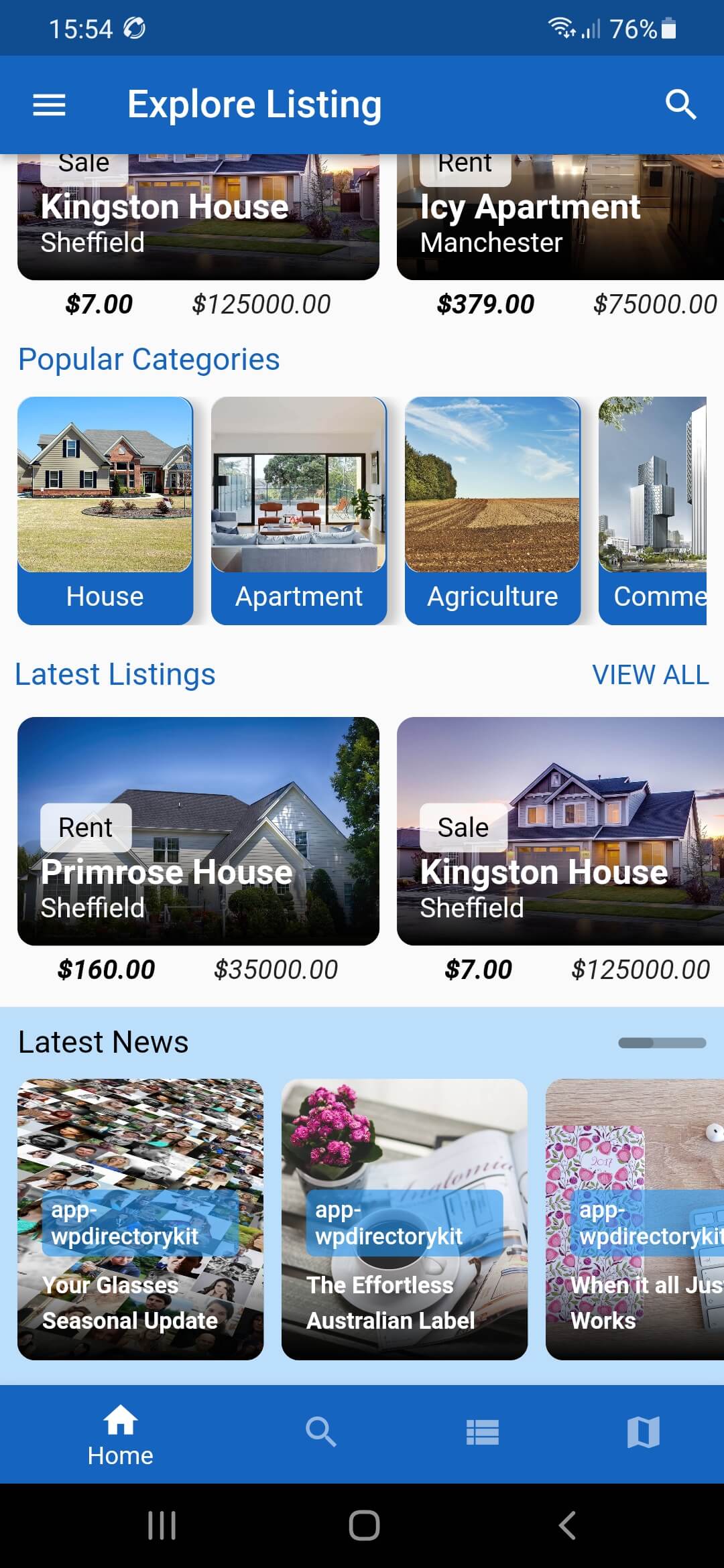Open the Primrose House listing

198,831
